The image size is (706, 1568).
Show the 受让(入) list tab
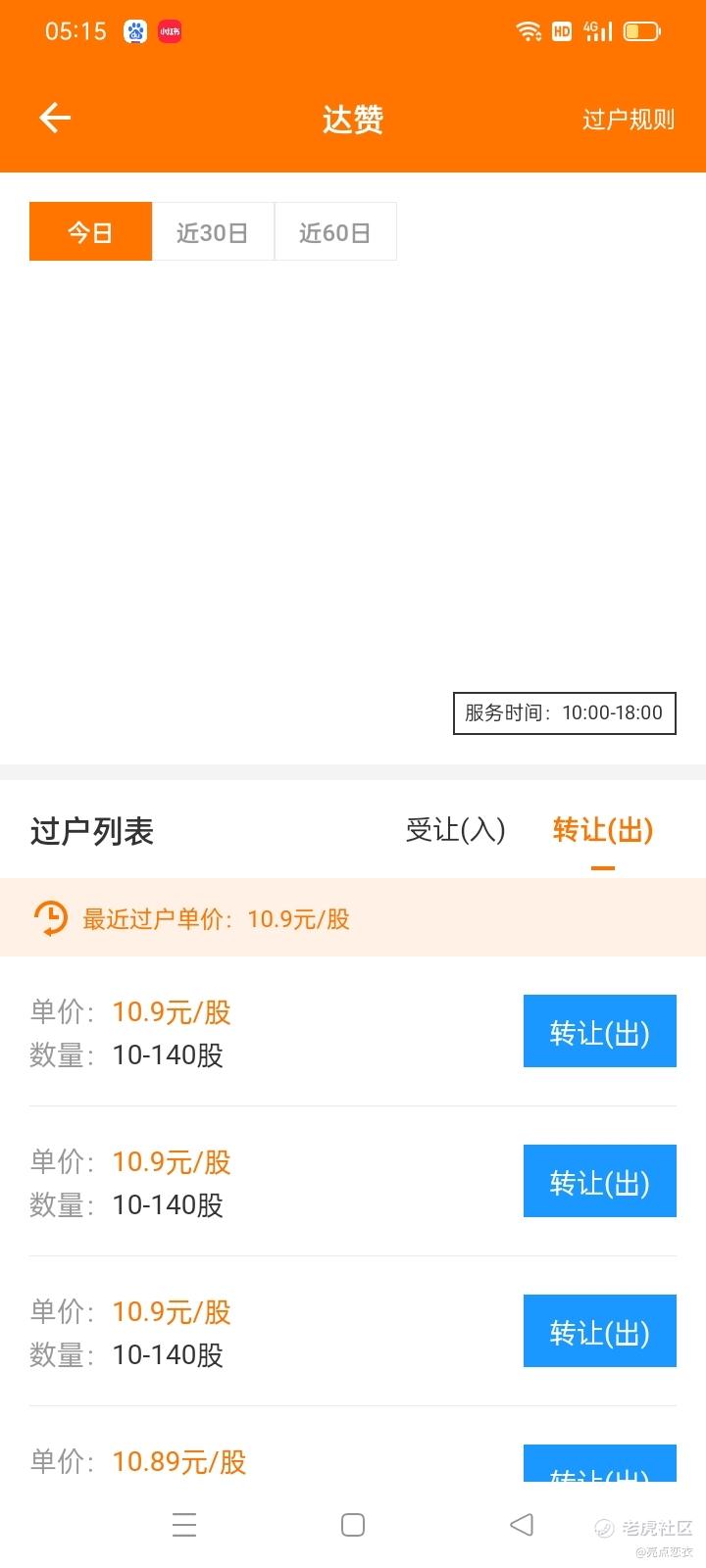(x=456, y=830)
